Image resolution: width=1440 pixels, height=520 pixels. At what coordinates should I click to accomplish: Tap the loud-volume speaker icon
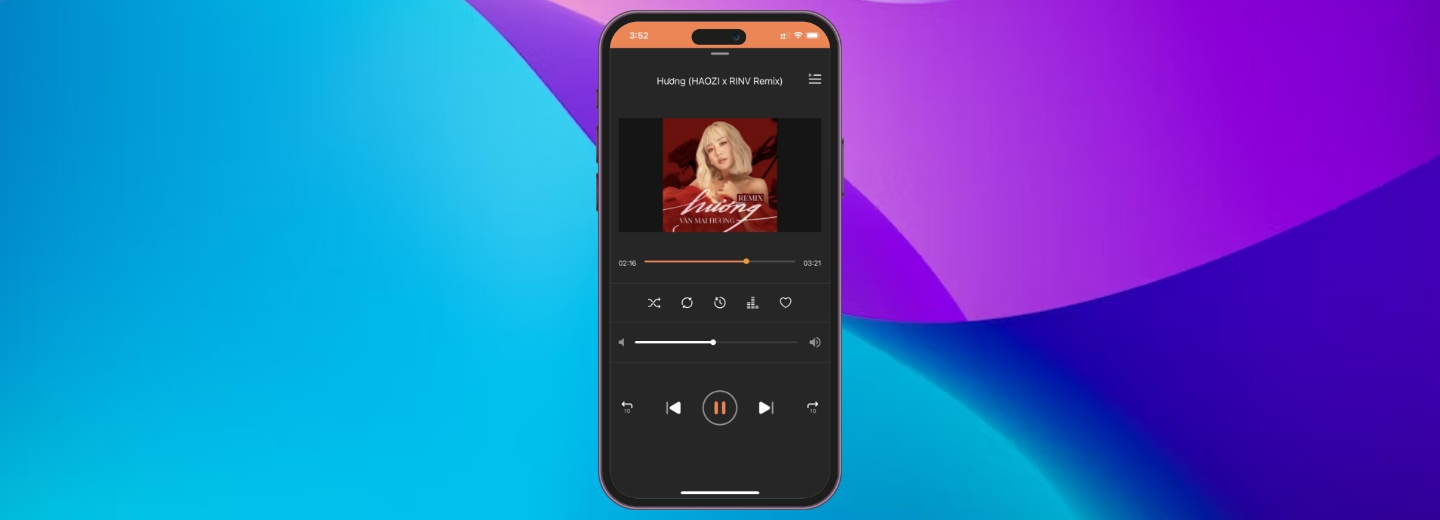click(815, 342)
